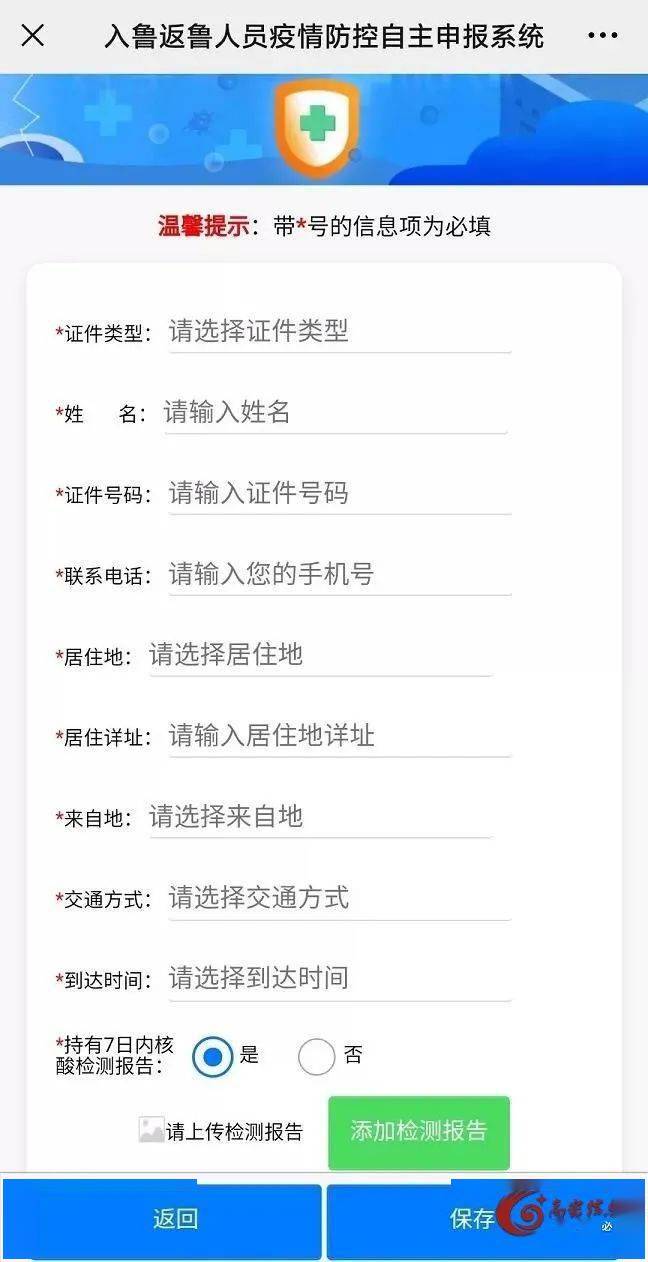Pick a date in 到达时间
Image resolution: width=648 pixels, height=1262 pixels.
pos(339,978)
